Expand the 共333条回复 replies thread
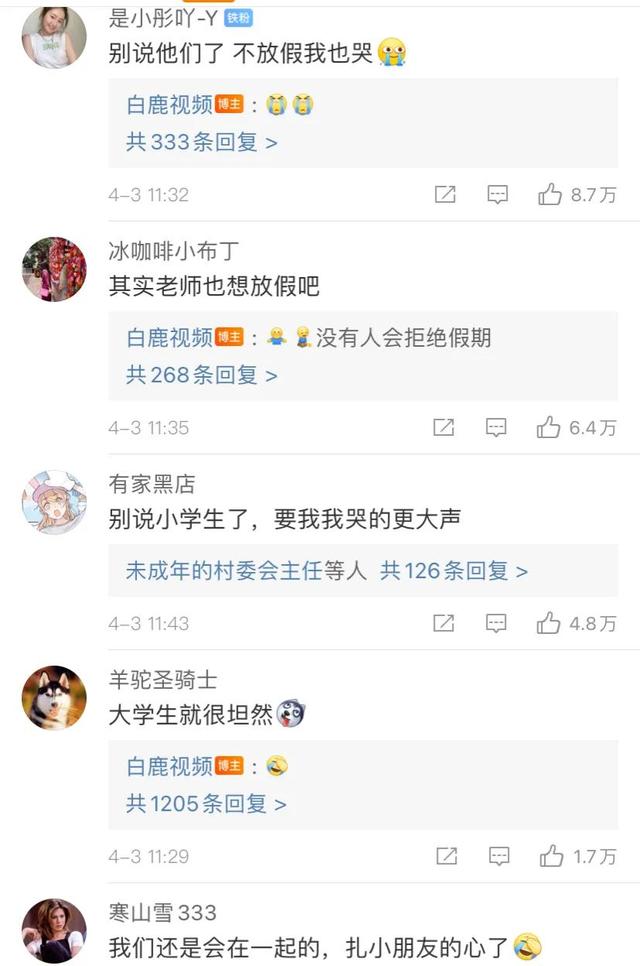 (201, 142)
